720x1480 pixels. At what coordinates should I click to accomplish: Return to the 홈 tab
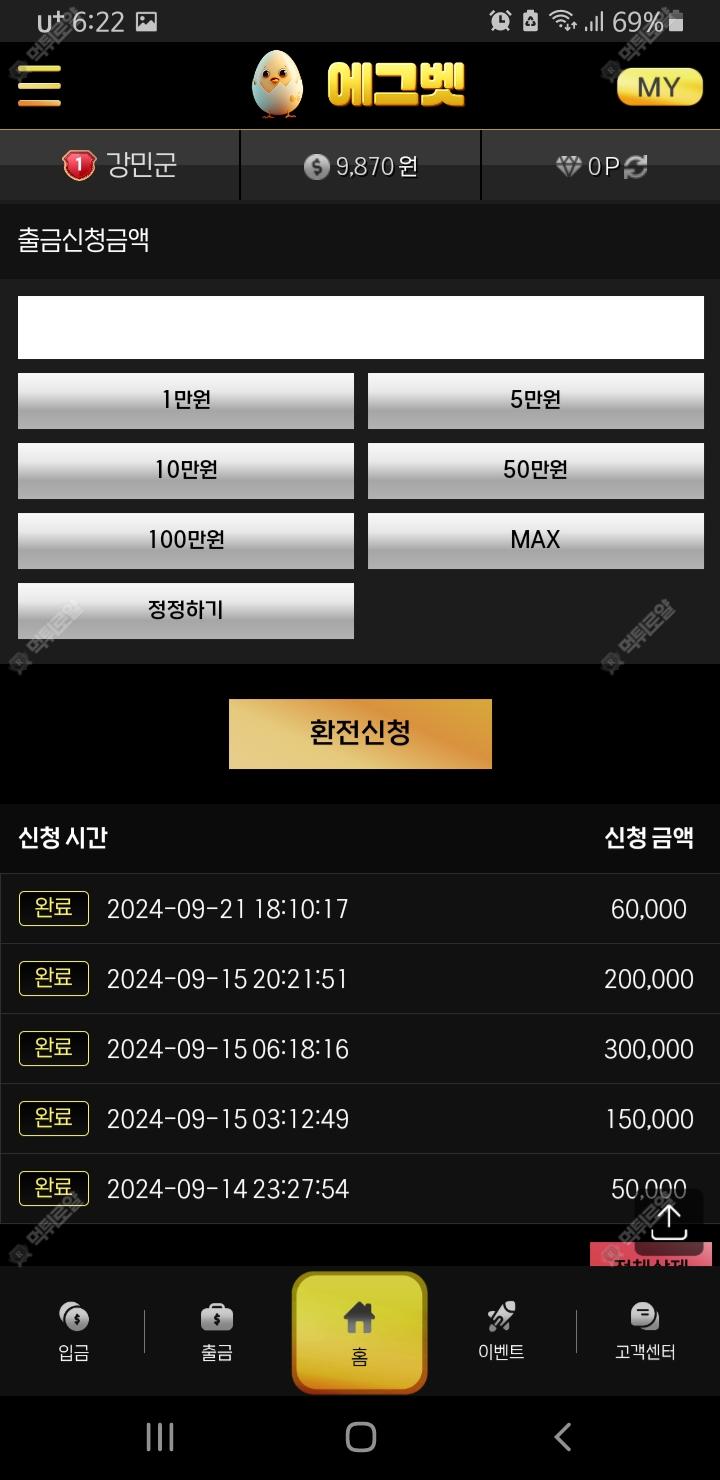(360, 1333)
